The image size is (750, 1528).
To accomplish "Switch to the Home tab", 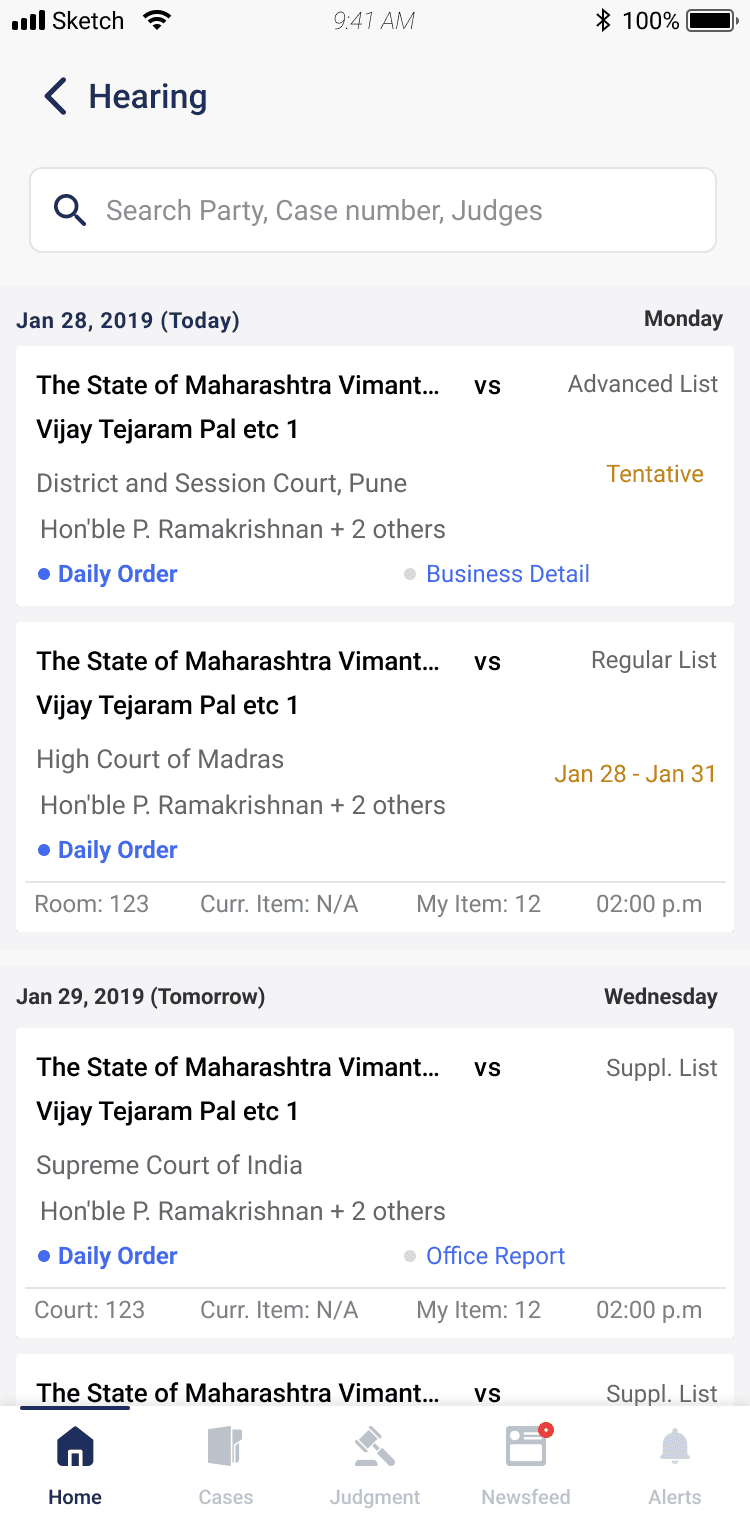I will [75, 1466].
